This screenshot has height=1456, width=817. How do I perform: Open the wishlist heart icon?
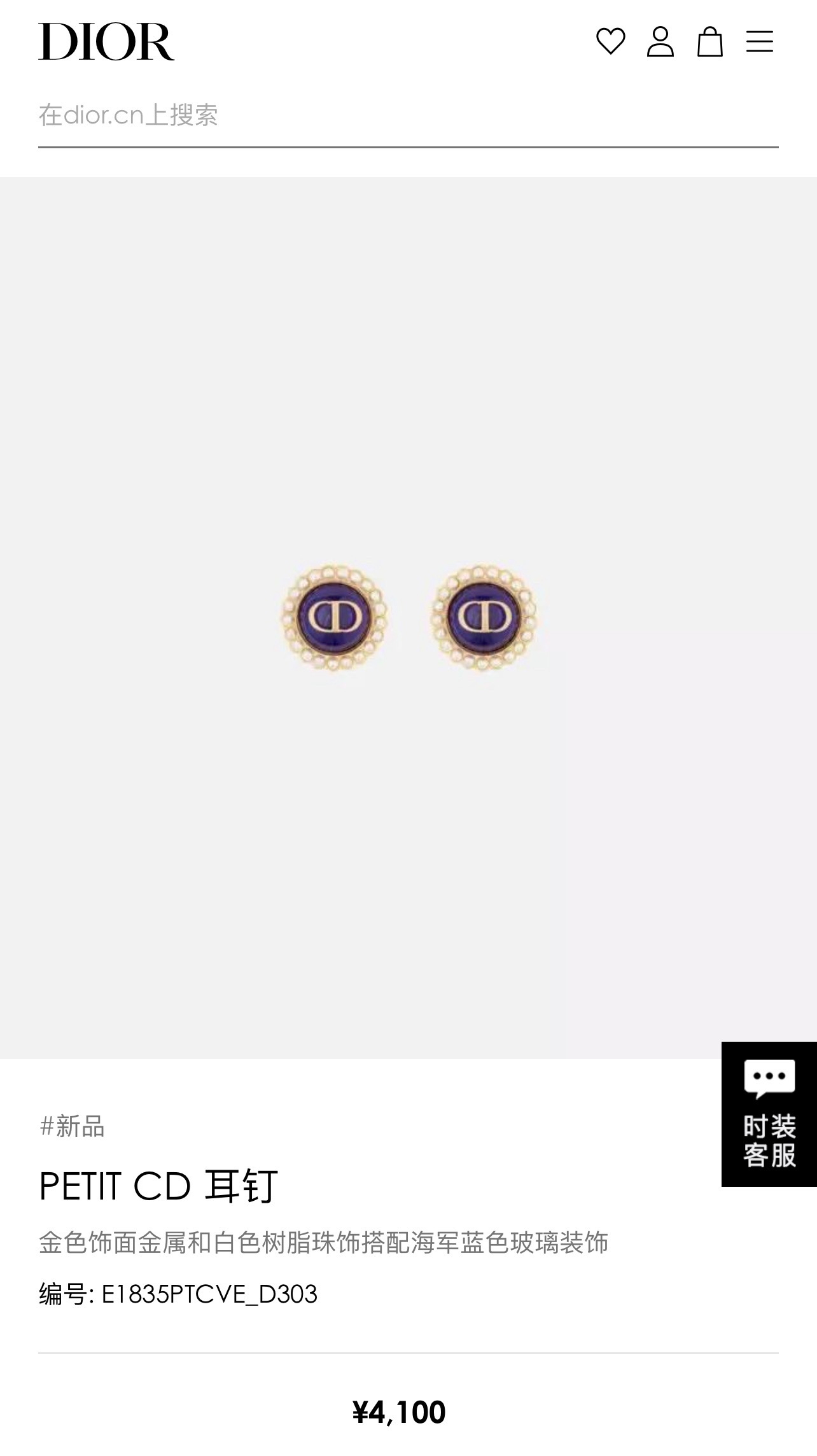click(610, 41)
